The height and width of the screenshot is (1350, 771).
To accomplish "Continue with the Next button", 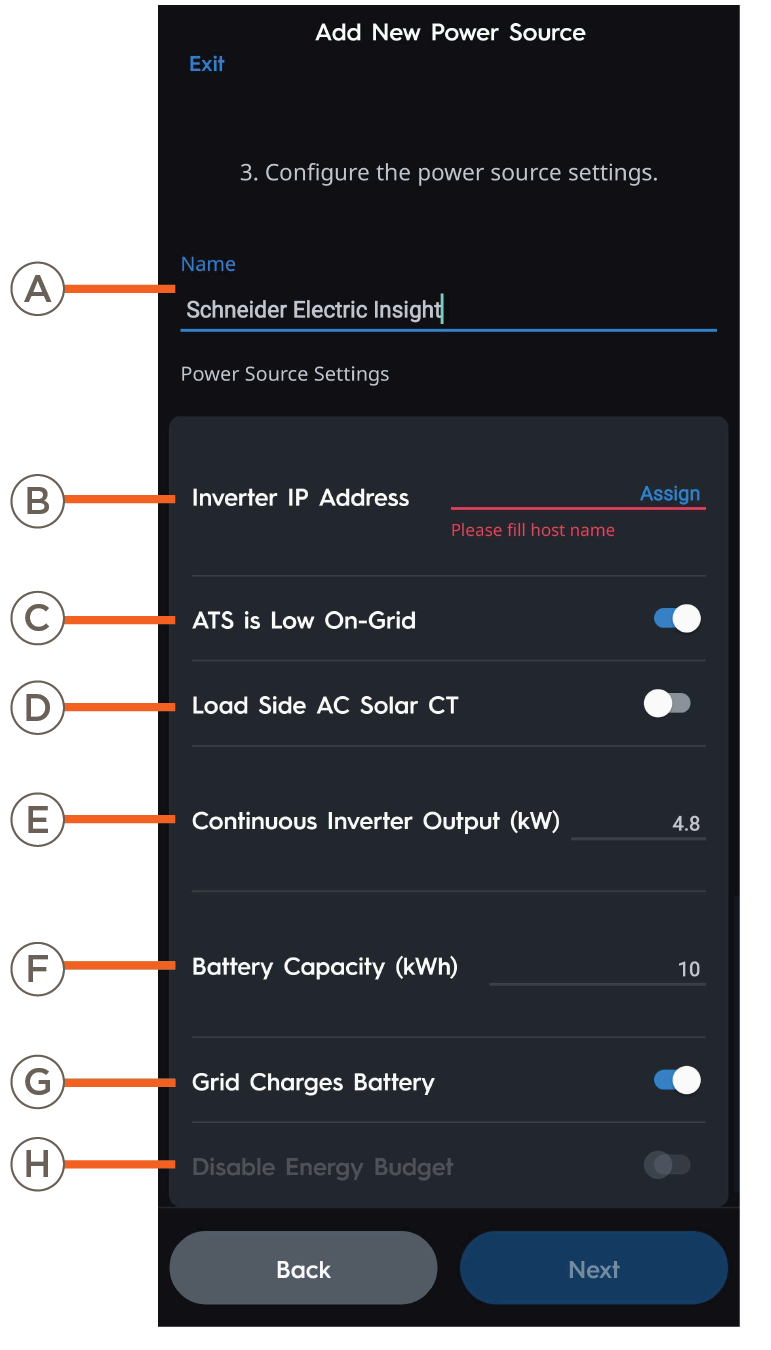I will [x=593, y=1268].
